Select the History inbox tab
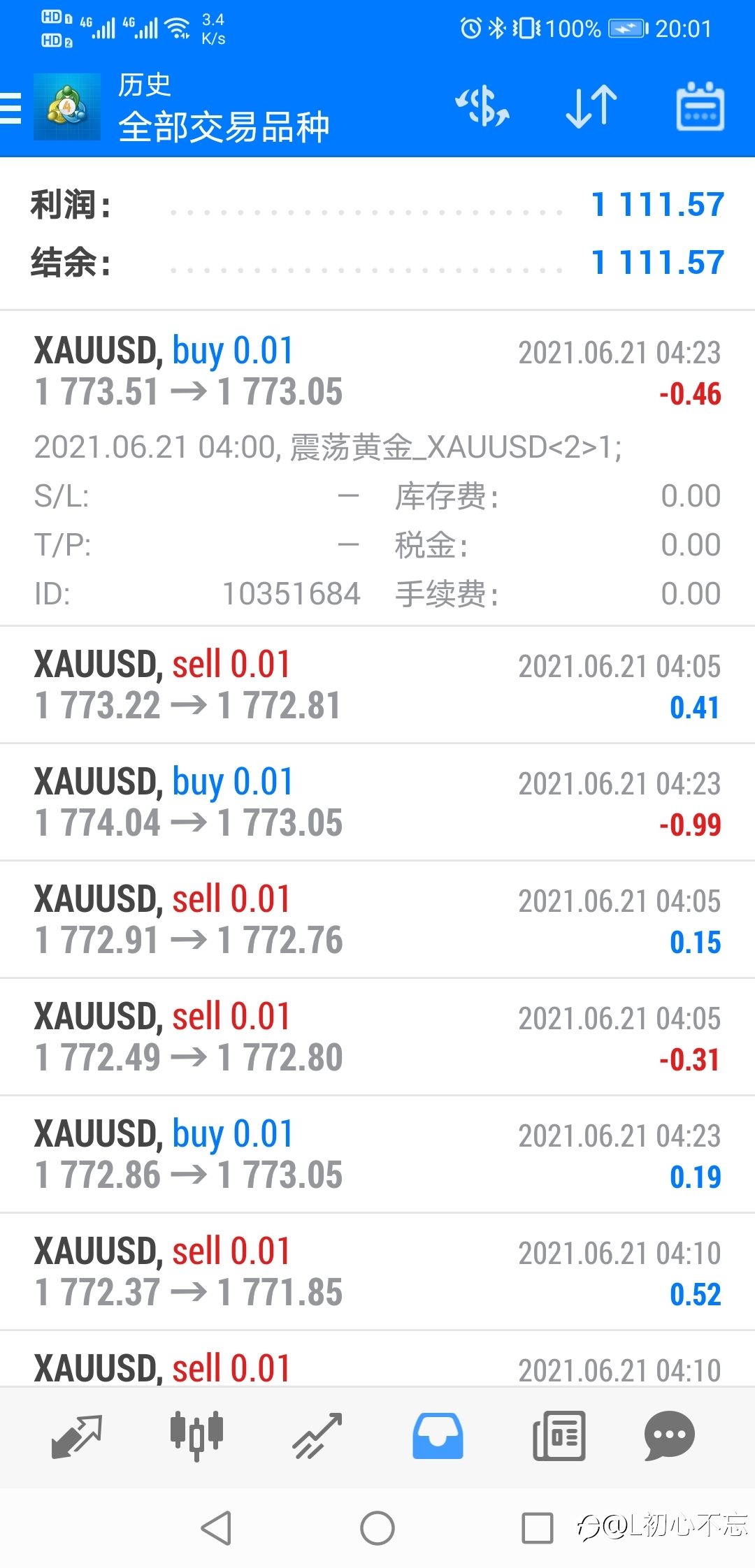 pyautogui.click(x=438, y=1437)
